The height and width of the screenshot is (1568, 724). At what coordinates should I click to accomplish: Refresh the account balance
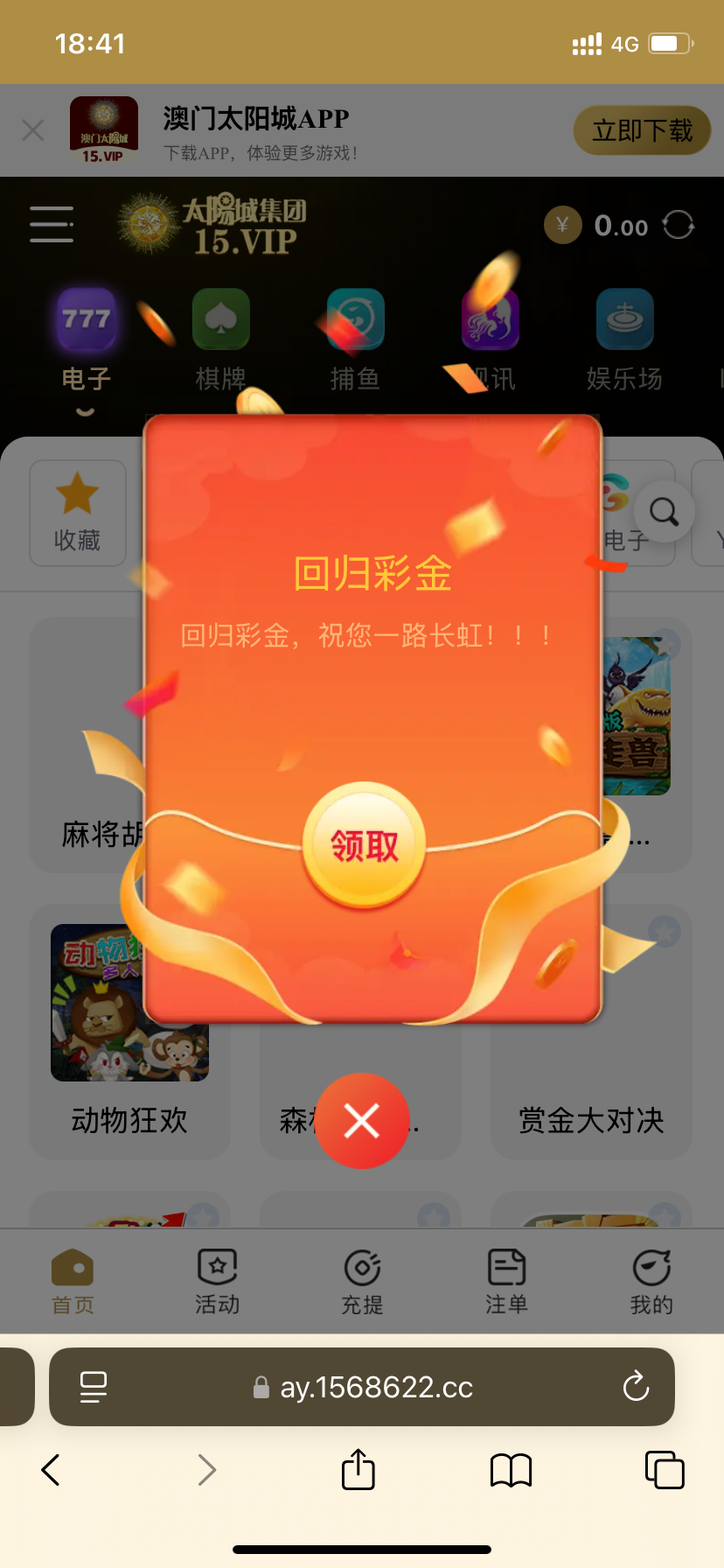pos(678,226)
